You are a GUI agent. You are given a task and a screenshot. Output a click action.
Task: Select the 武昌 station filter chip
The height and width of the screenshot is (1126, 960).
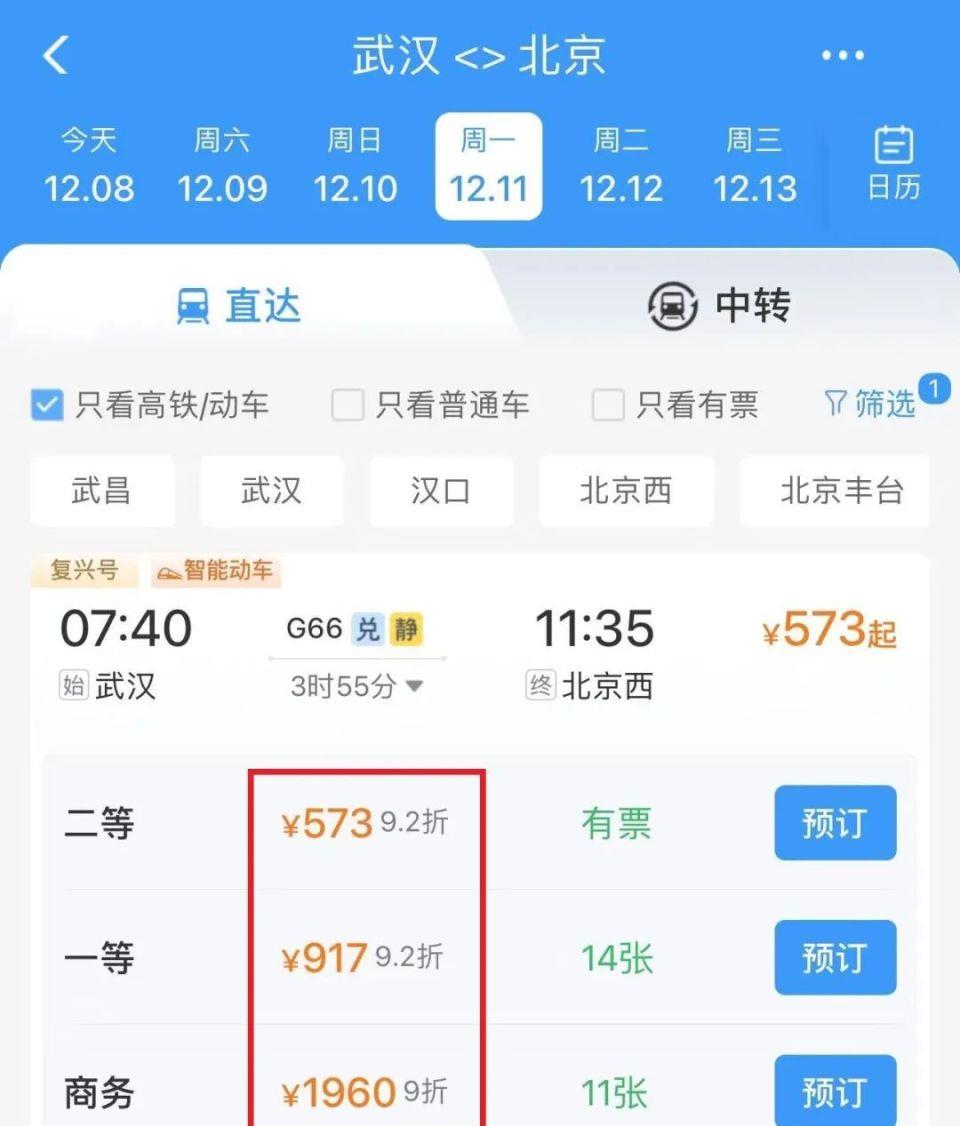[103, 491]
